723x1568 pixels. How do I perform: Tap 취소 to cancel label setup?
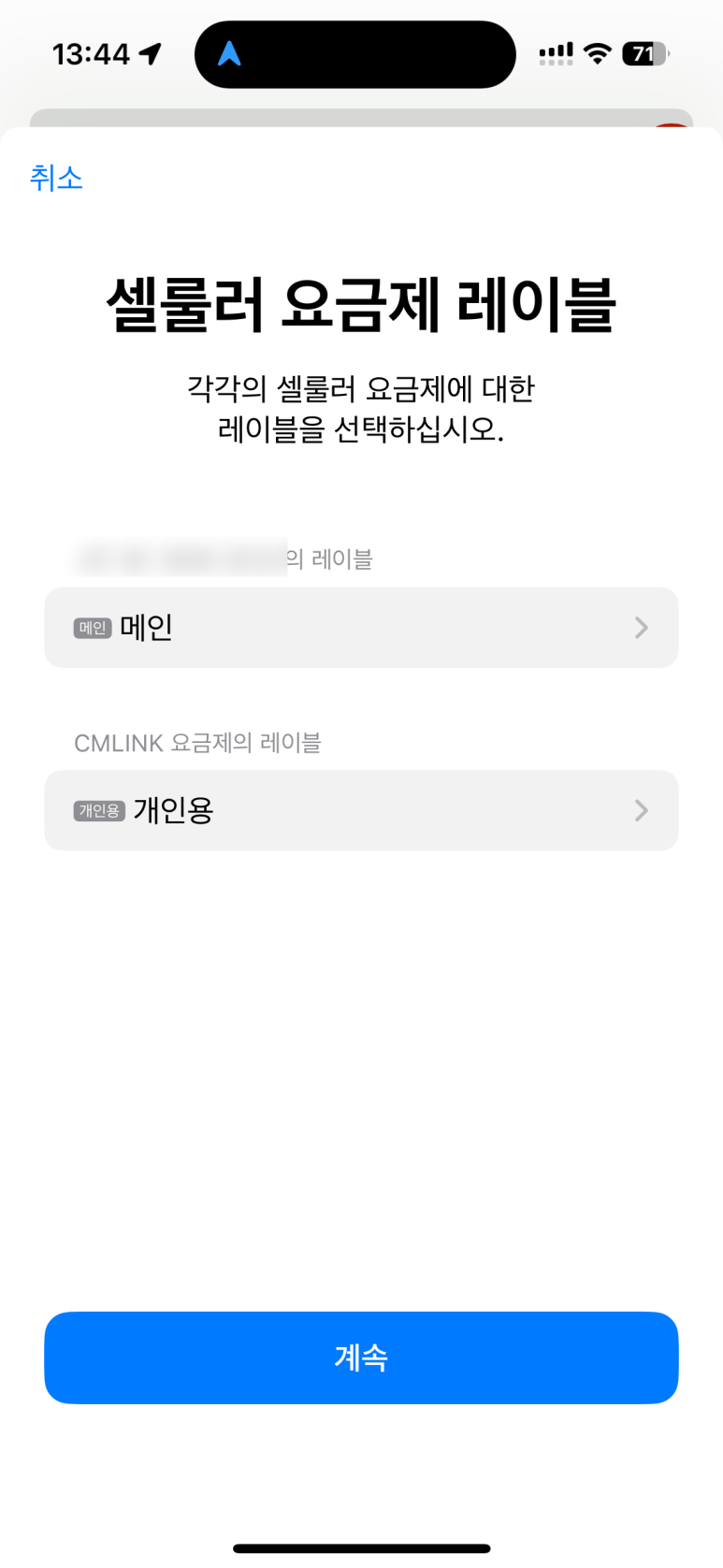pyautogui.click(x=56, y=178)
